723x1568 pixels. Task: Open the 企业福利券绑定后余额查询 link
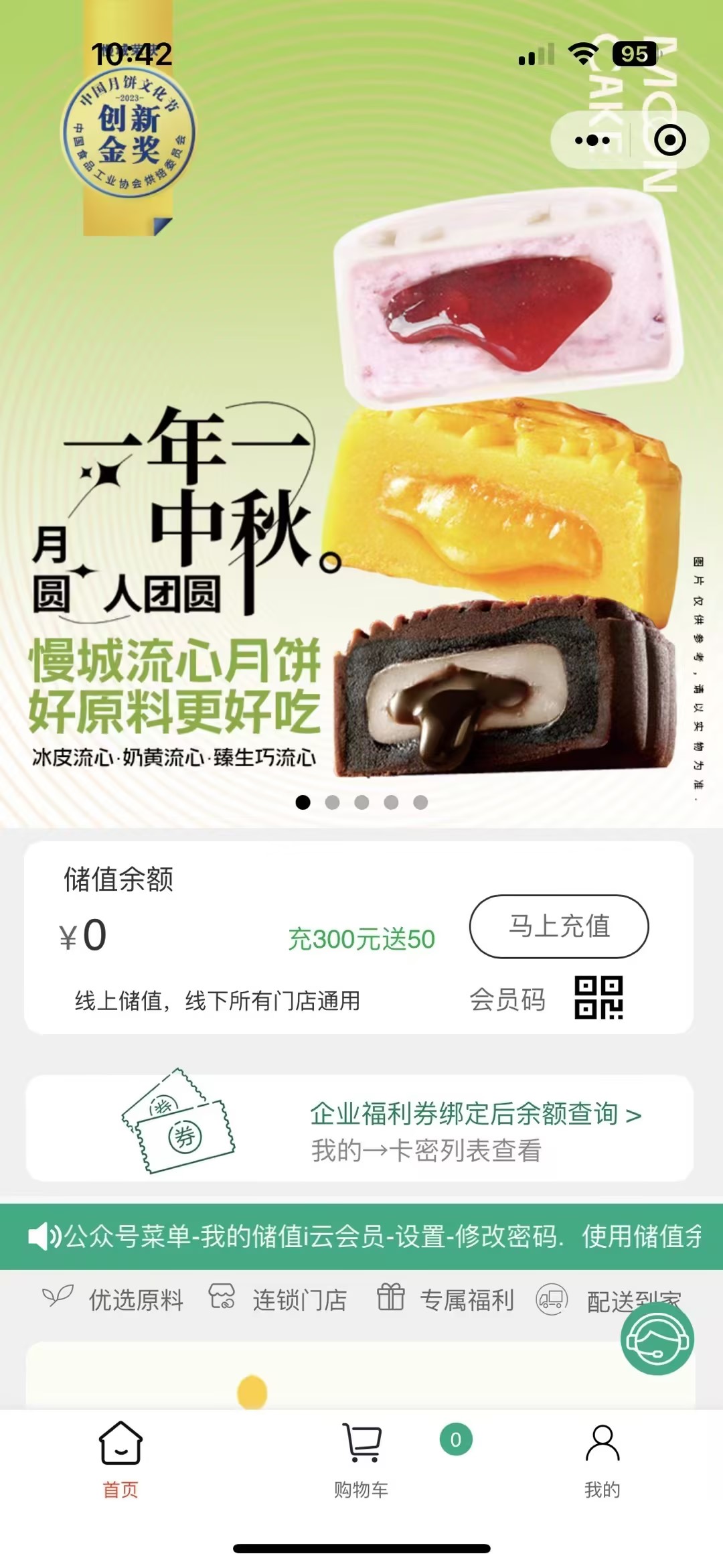[x=475, y=1114]
